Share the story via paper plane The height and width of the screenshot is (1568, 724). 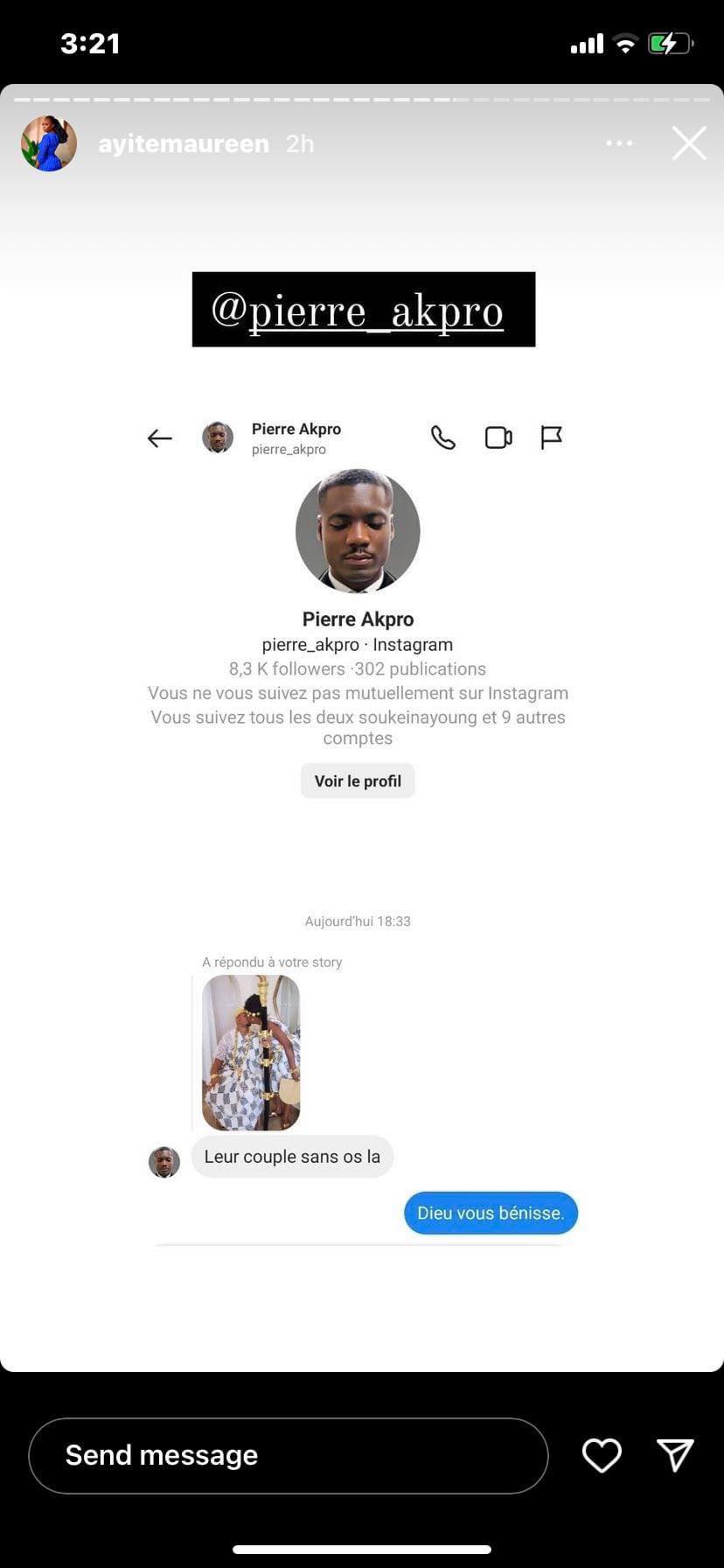675,1454
